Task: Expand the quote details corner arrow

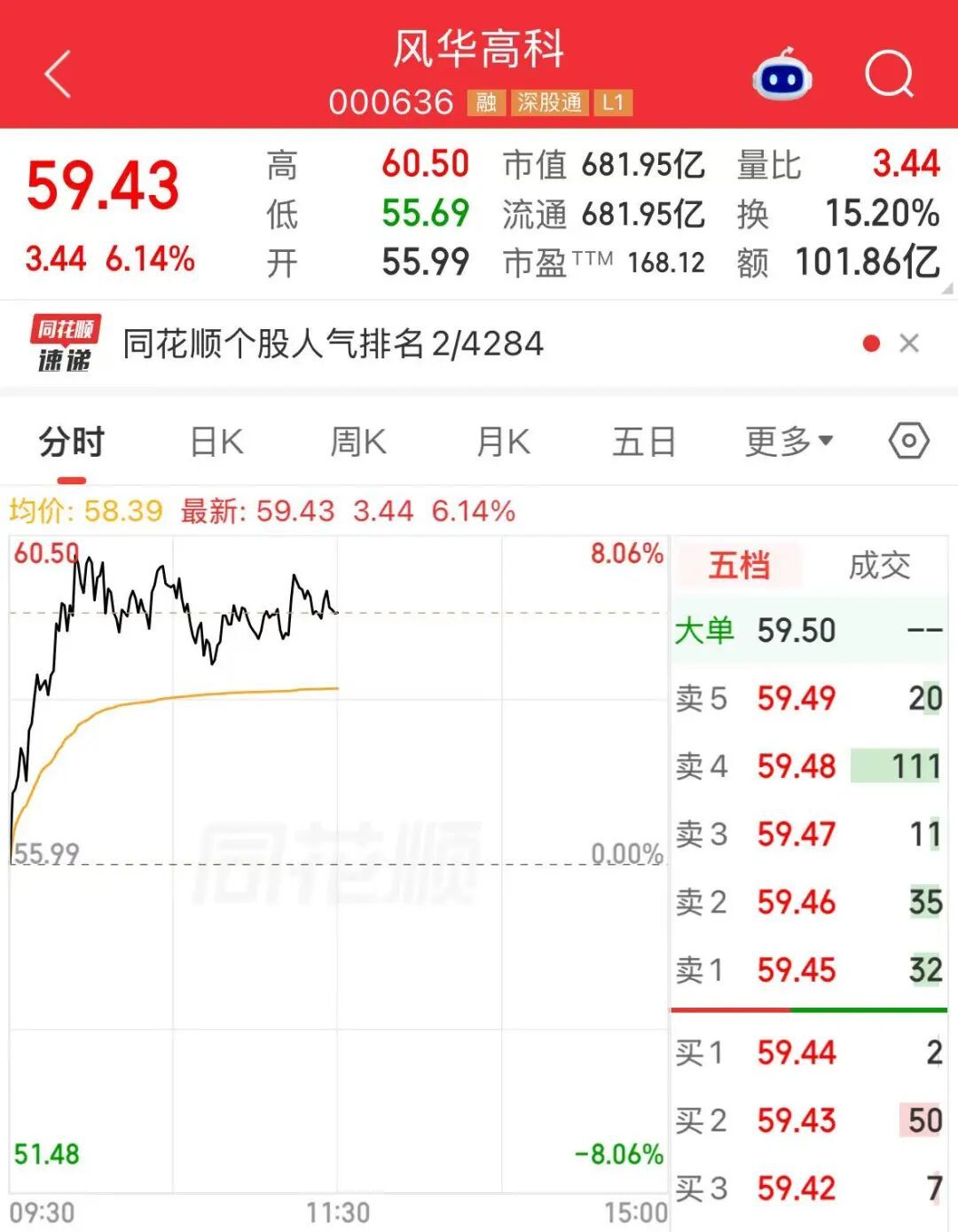Action: tap(947, 288)
